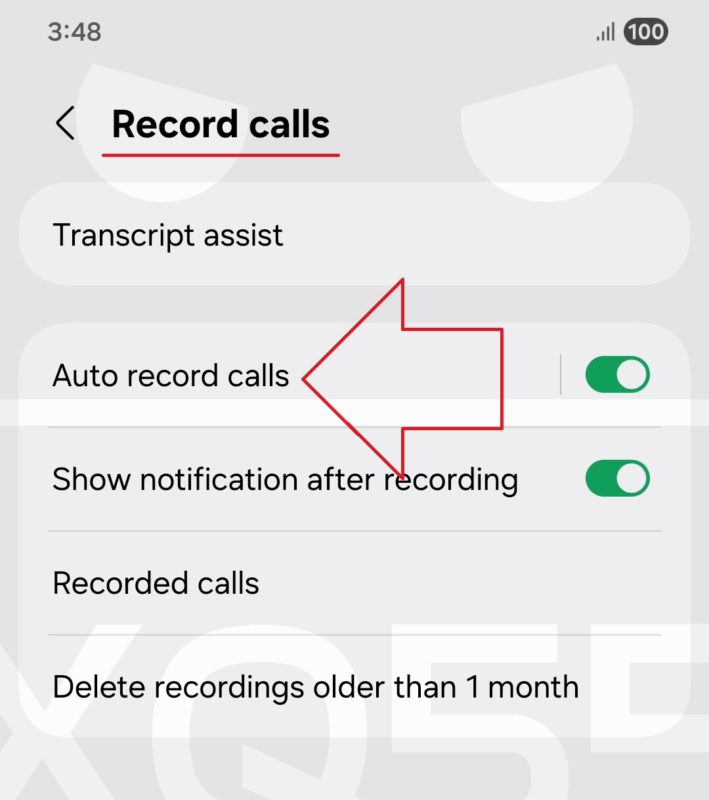Open Transcript assist settings

click(x=168, y=236)
